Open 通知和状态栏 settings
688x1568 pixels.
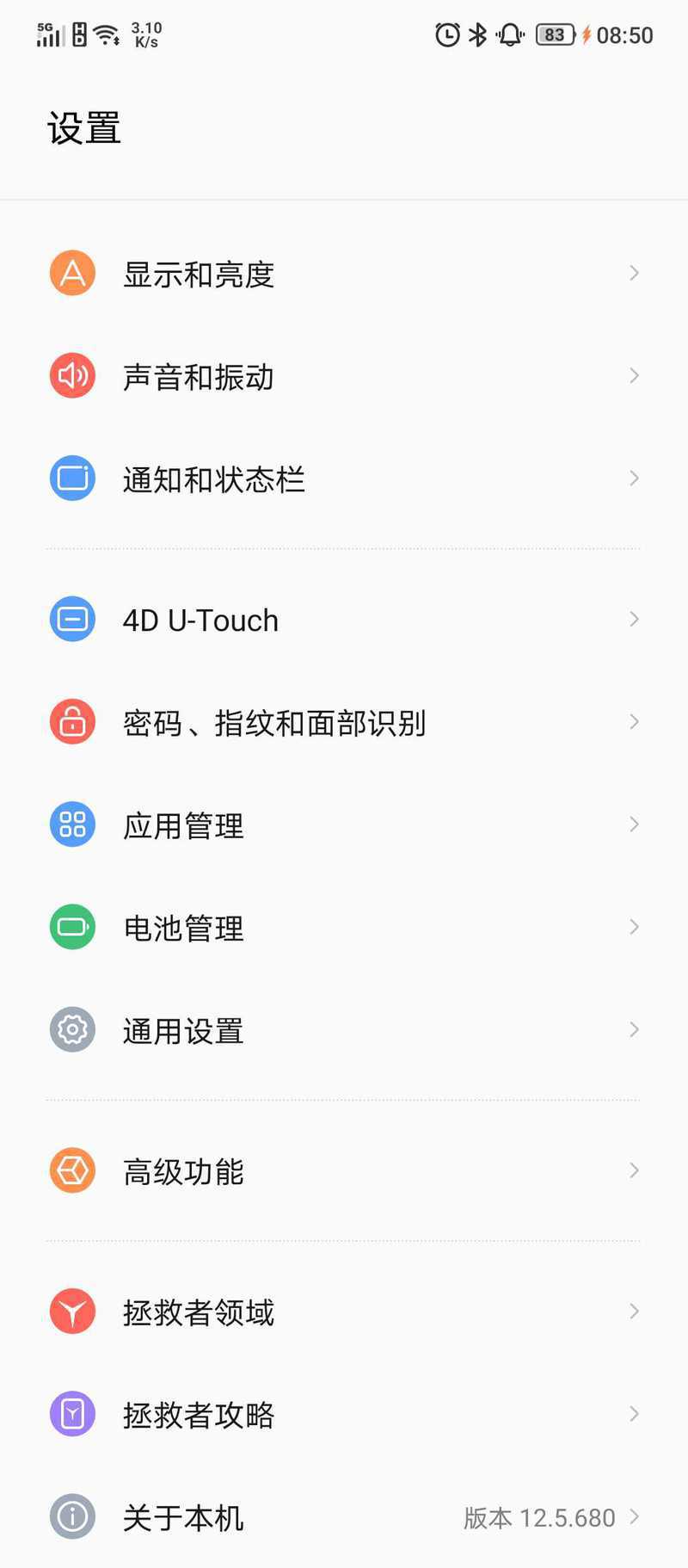click(344, 478)
